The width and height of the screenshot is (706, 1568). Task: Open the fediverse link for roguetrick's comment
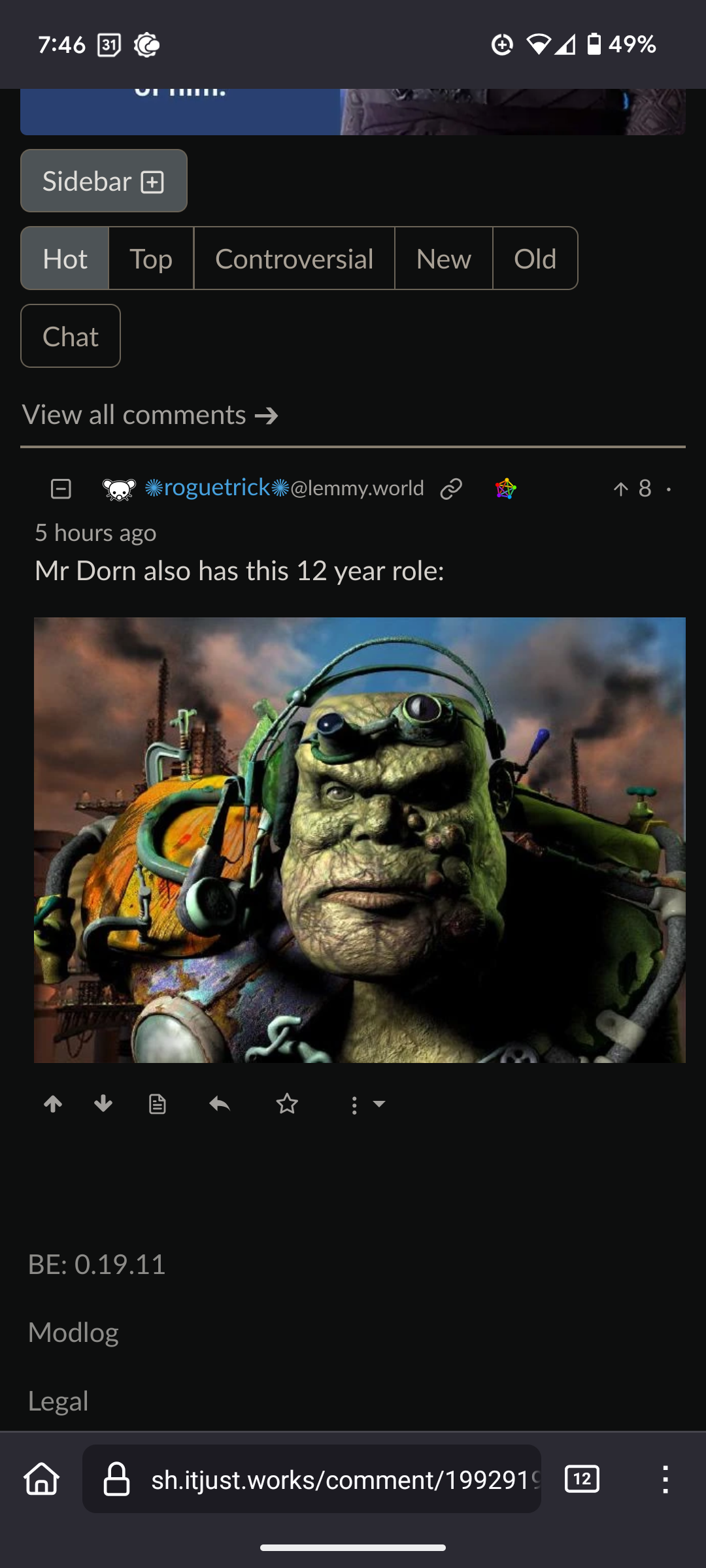click(506, 489)
